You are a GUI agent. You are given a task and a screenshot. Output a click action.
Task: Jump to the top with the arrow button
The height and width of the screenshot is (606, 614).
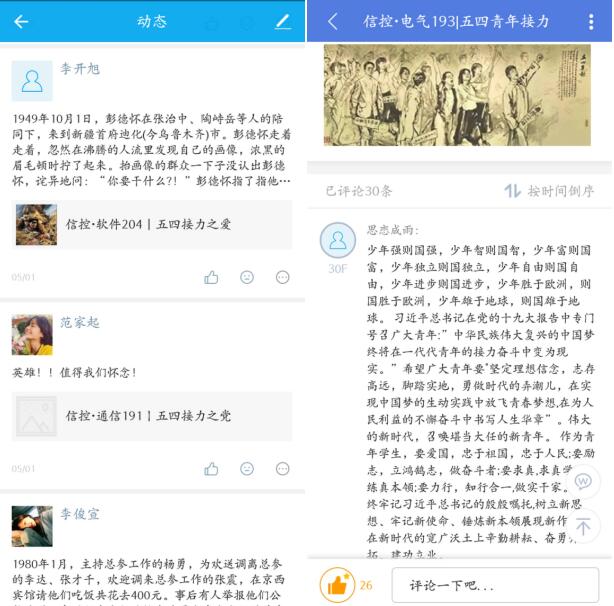583,525
